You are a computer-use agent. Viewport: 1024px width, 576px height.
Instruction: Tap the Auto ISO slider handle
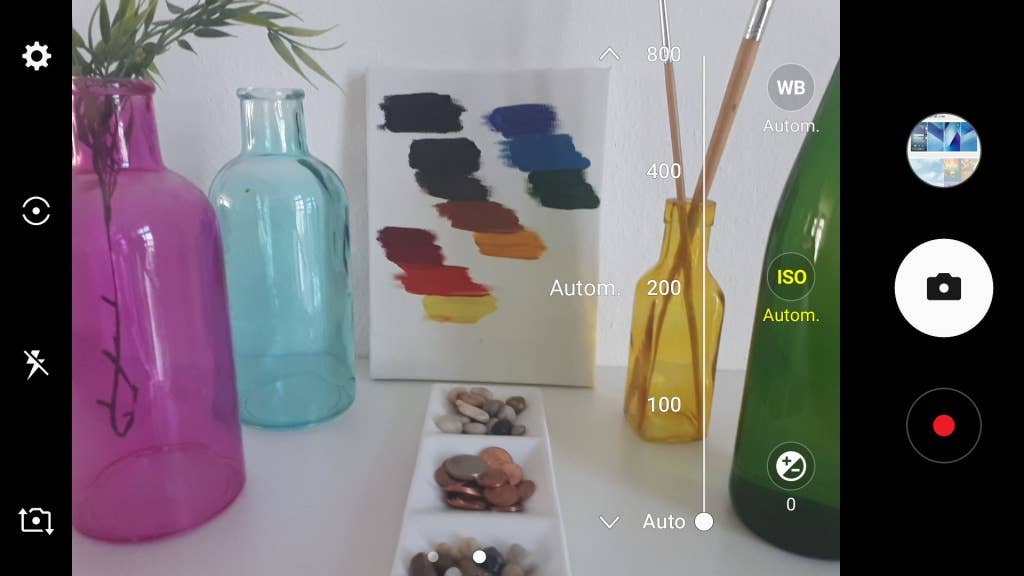coord(704,521)
